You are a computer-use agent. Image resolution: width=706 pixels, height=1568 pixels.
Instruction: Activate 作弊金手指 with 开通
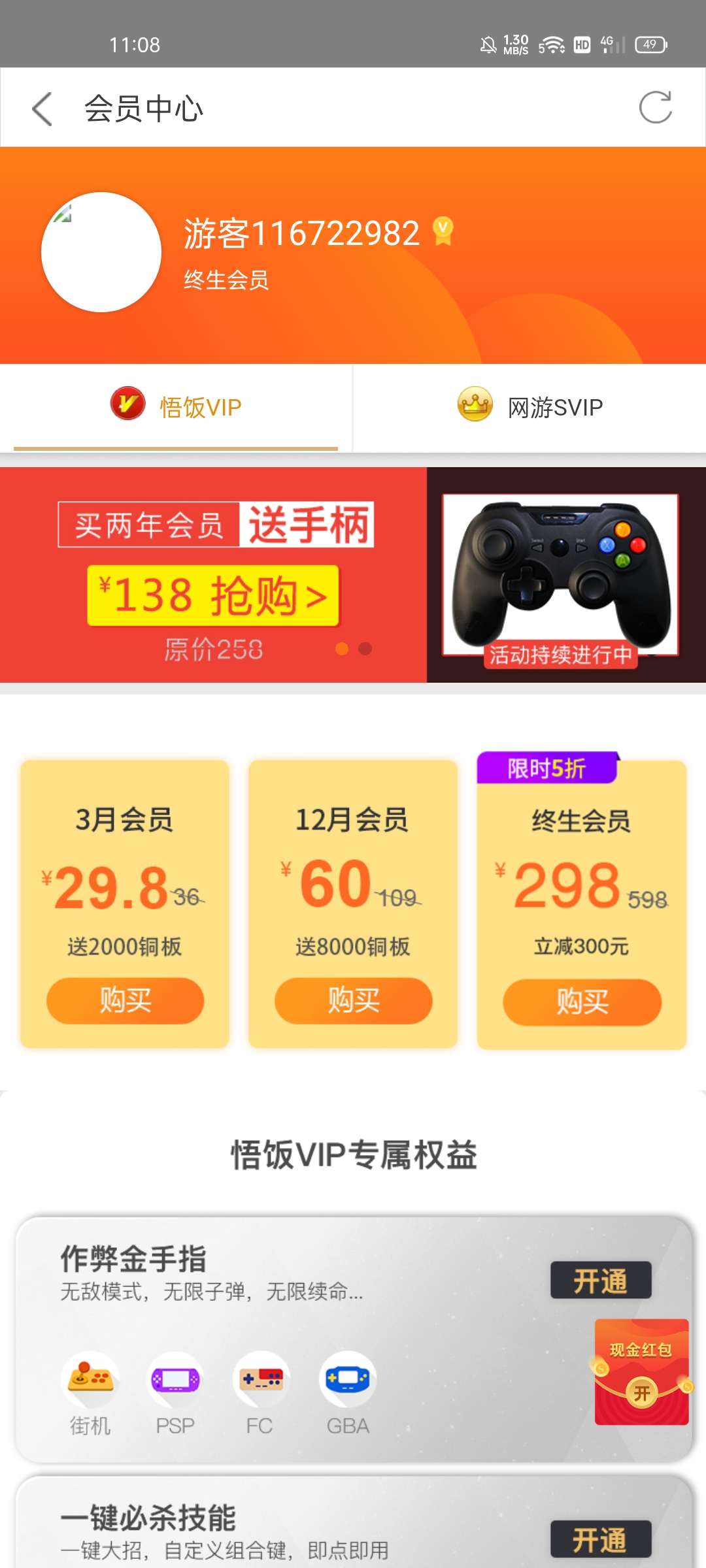600,1281
